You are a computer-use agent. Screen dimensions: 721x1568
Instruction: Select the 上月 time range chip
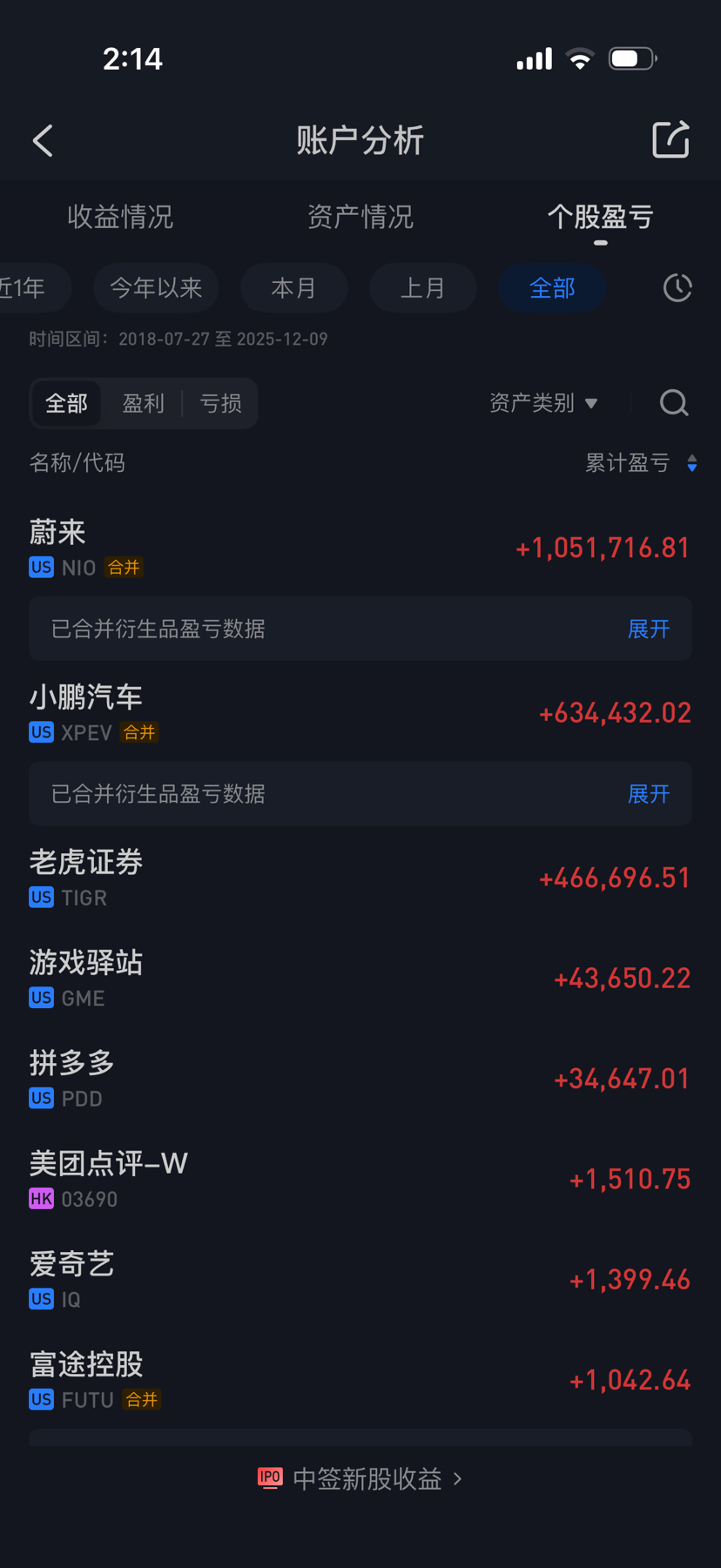click(x=423, y=288)
